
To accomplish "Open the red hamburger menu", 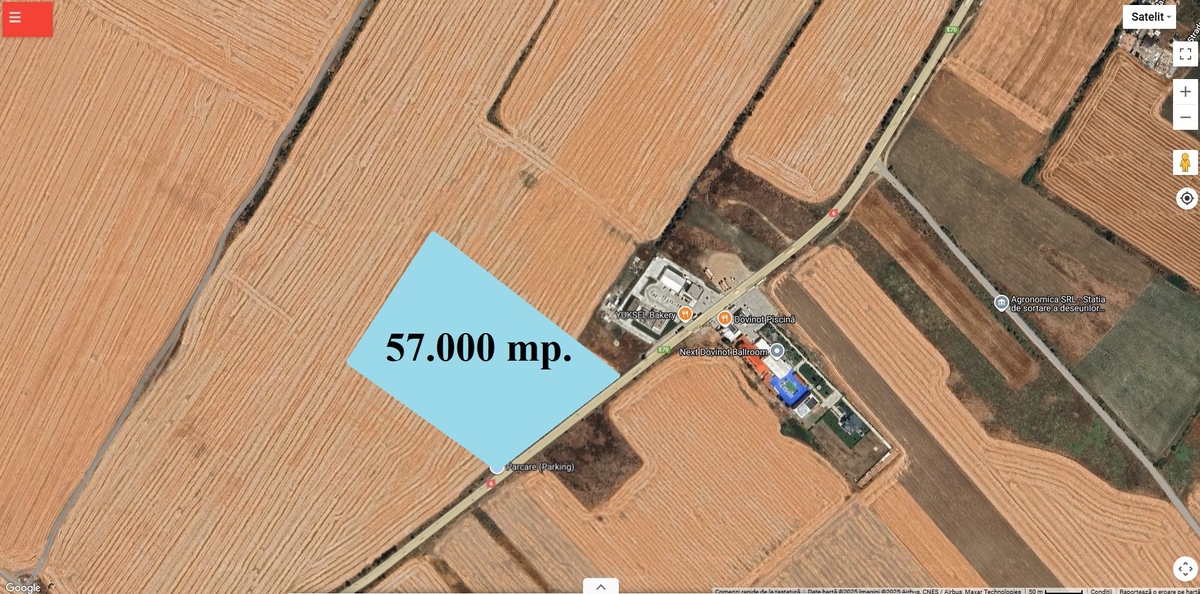I will click(x=27, y=18).
